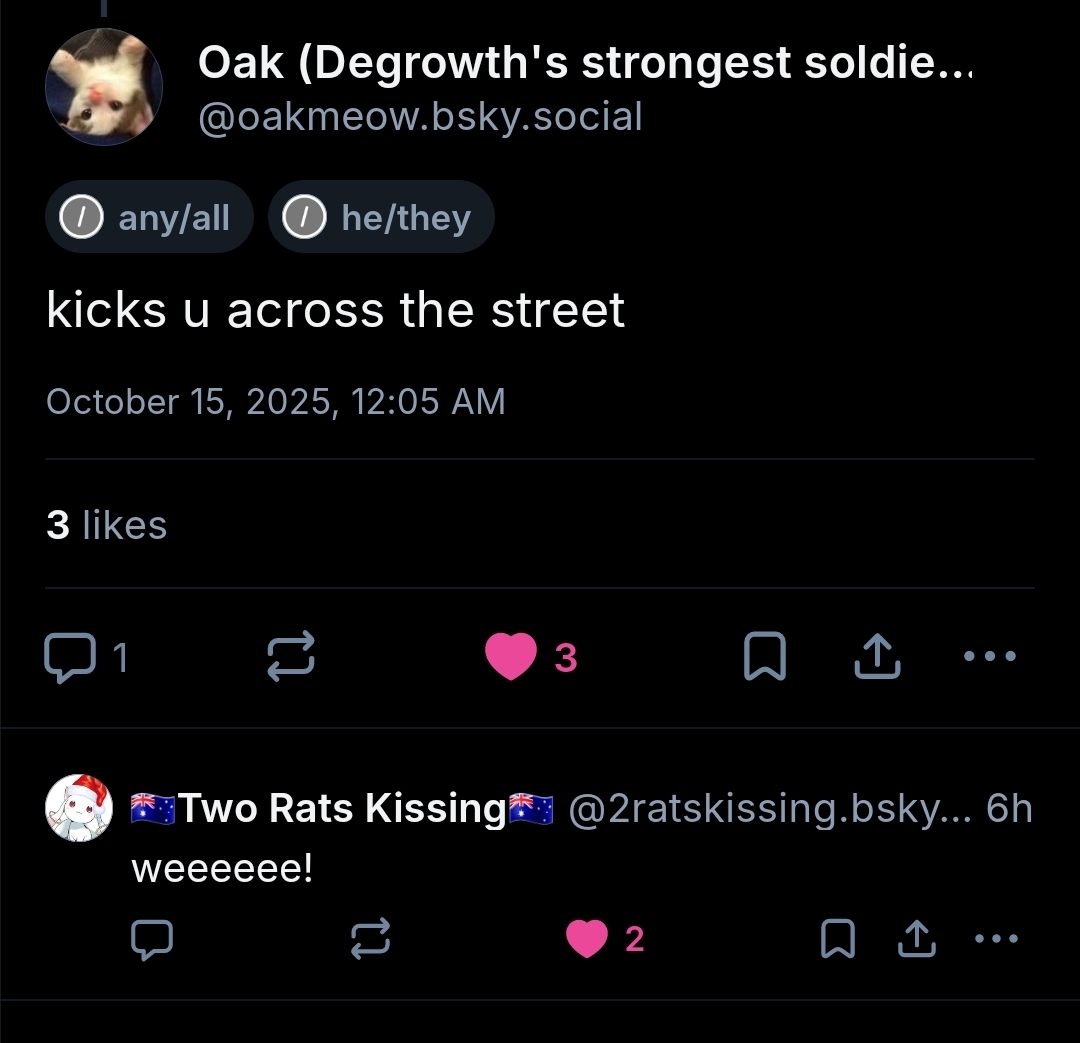Reply to the weeeeee! comment
The image size is (1080, 1043).
pyautogui.click(x=152, y=939)
